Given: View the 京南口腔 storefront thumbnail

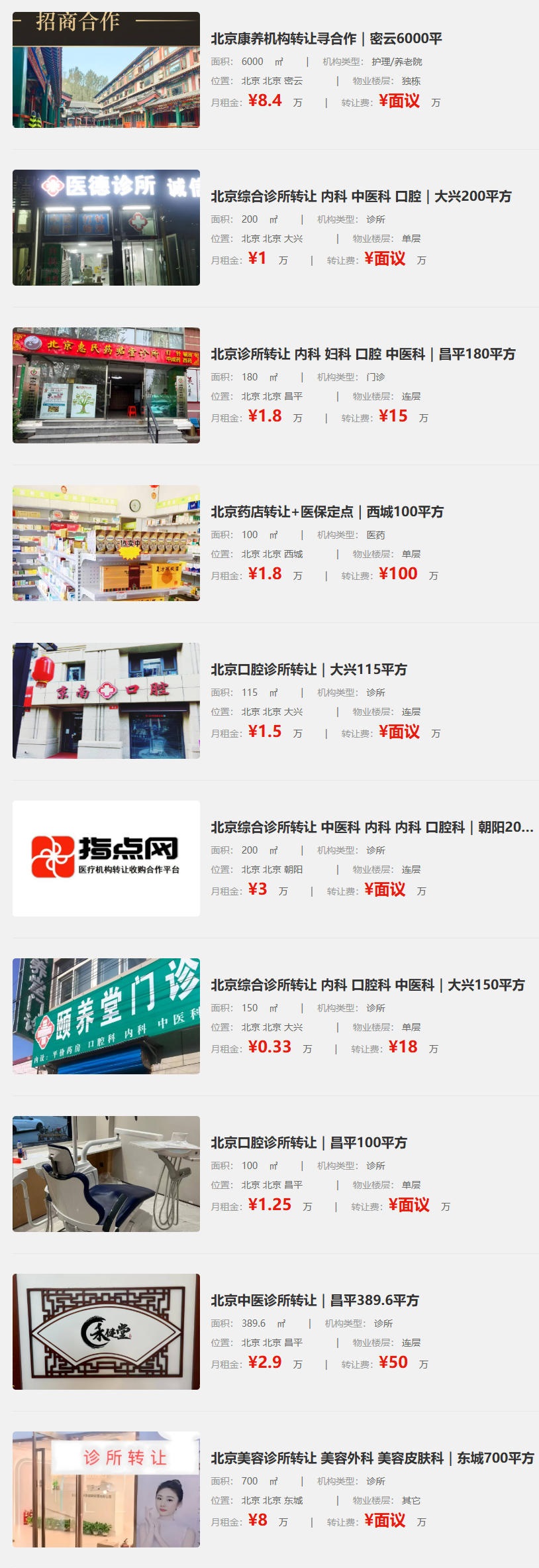Looking at the screenshot, I should point(106,701).
